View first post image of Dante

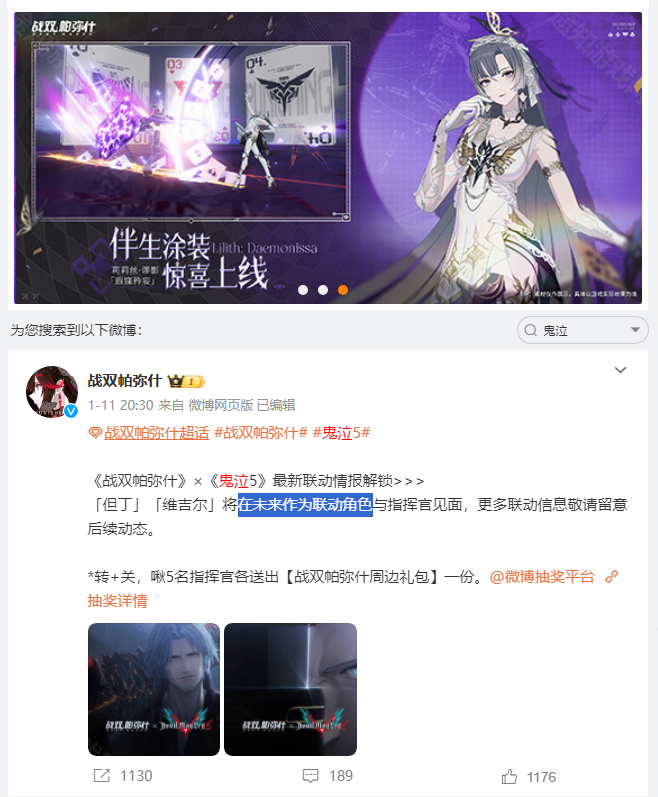[x=153, y=689]
